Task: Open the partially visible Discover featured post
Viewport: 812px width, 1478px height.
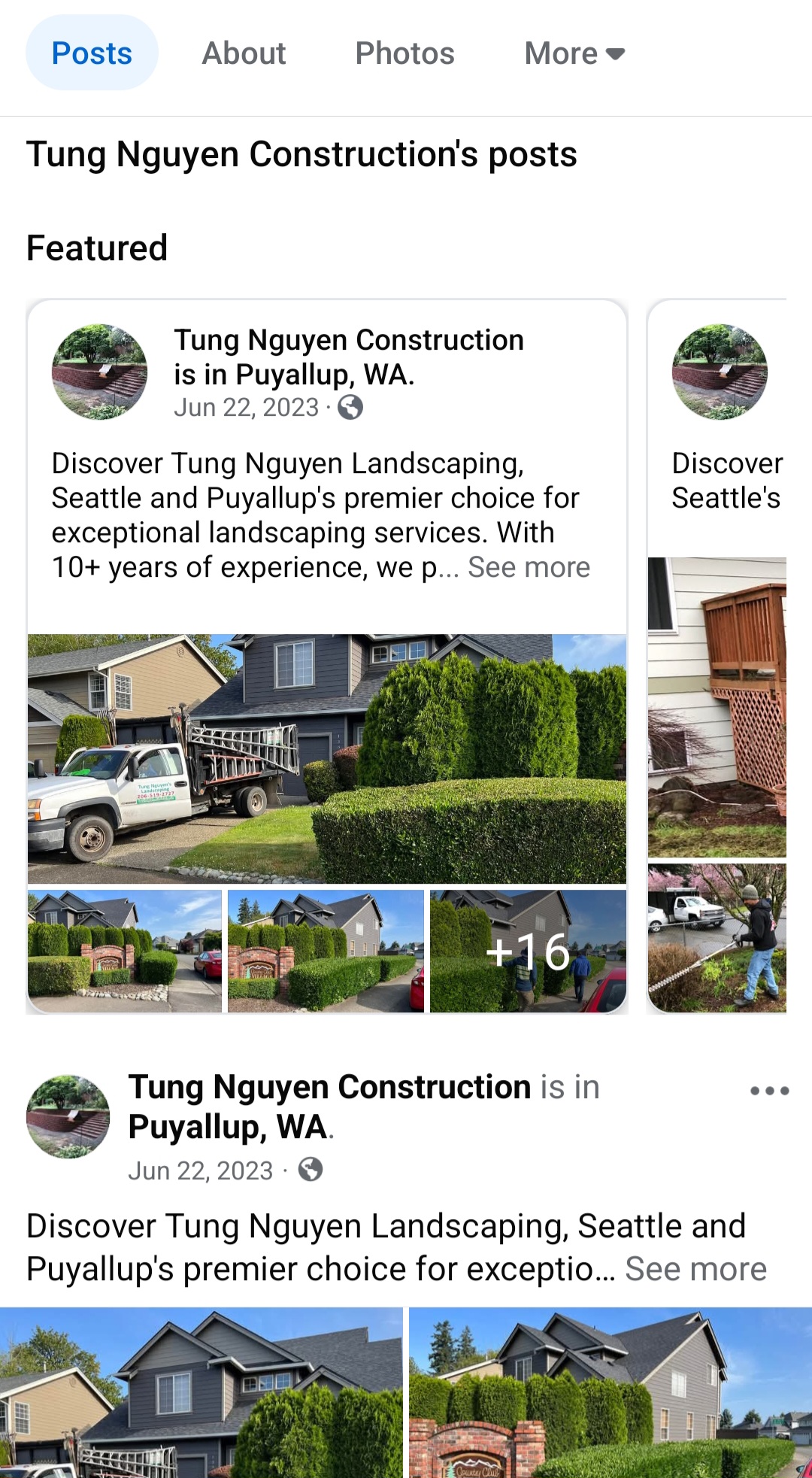Action: tap(726, 479)
